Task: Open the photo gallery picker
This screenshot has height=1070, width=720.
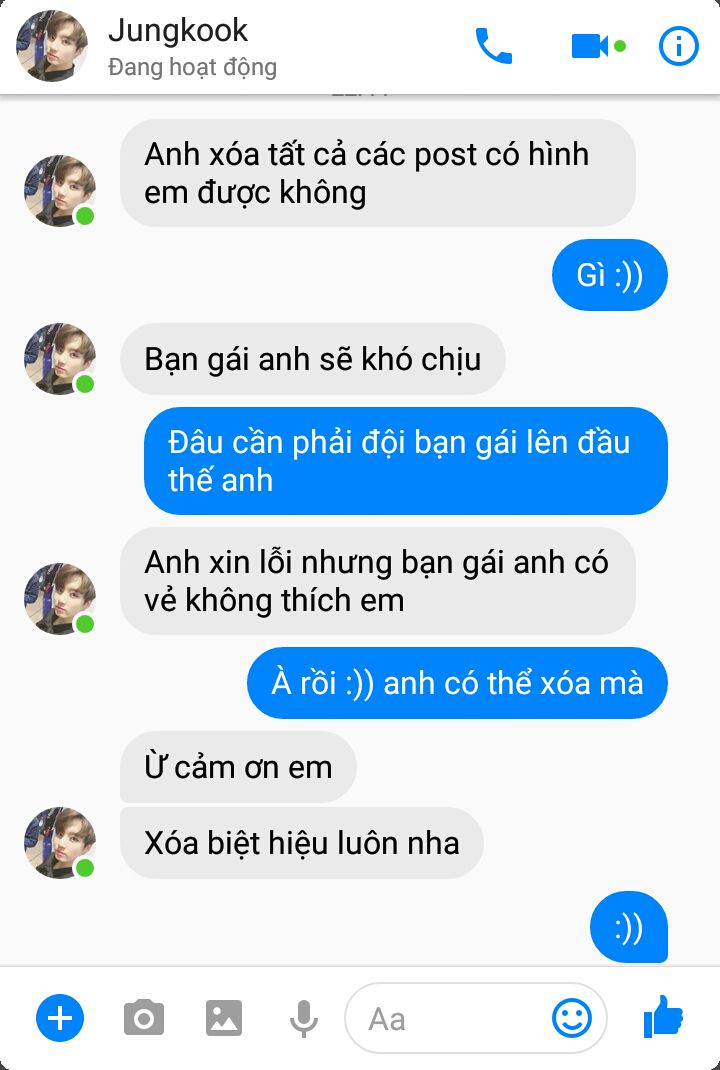Action: 224,1018
